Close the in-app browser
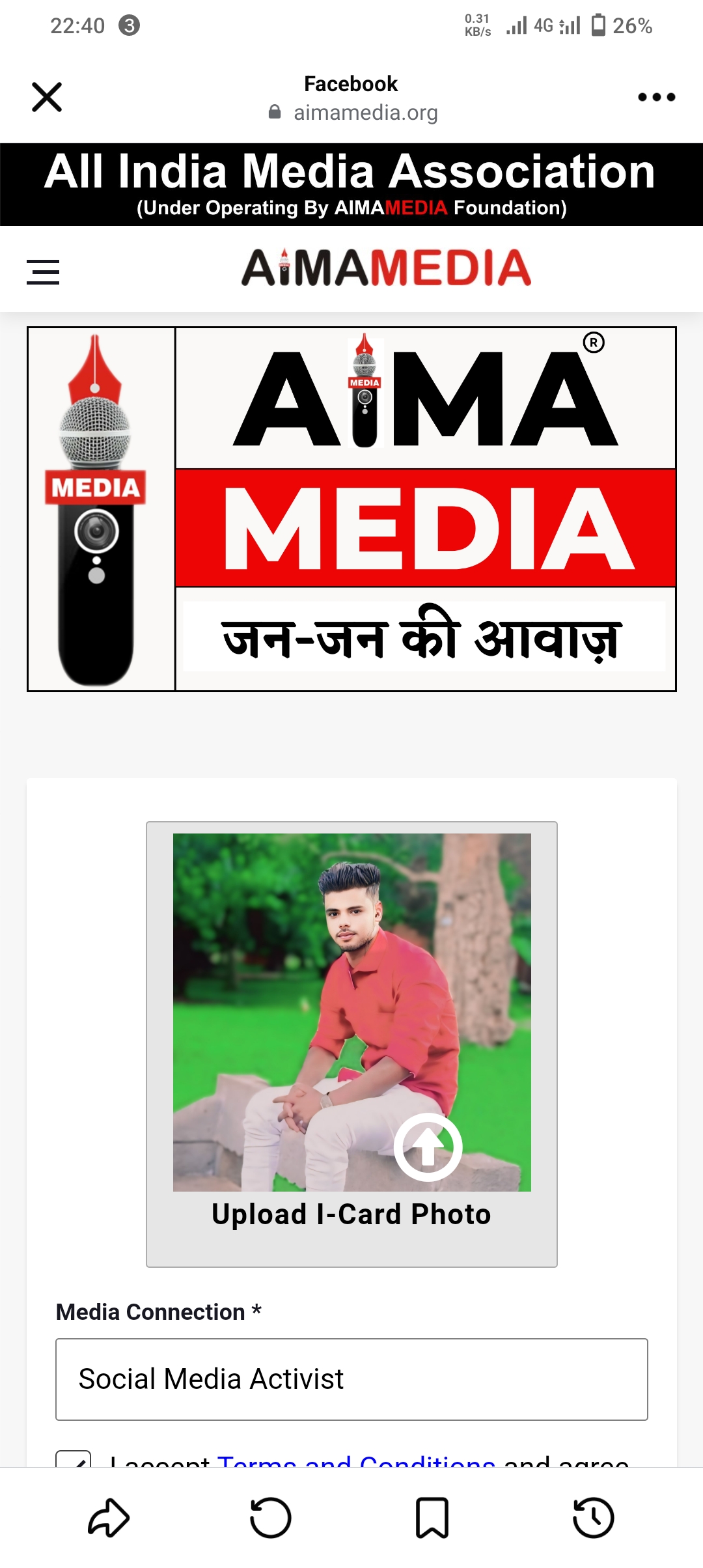 (47, 97)
